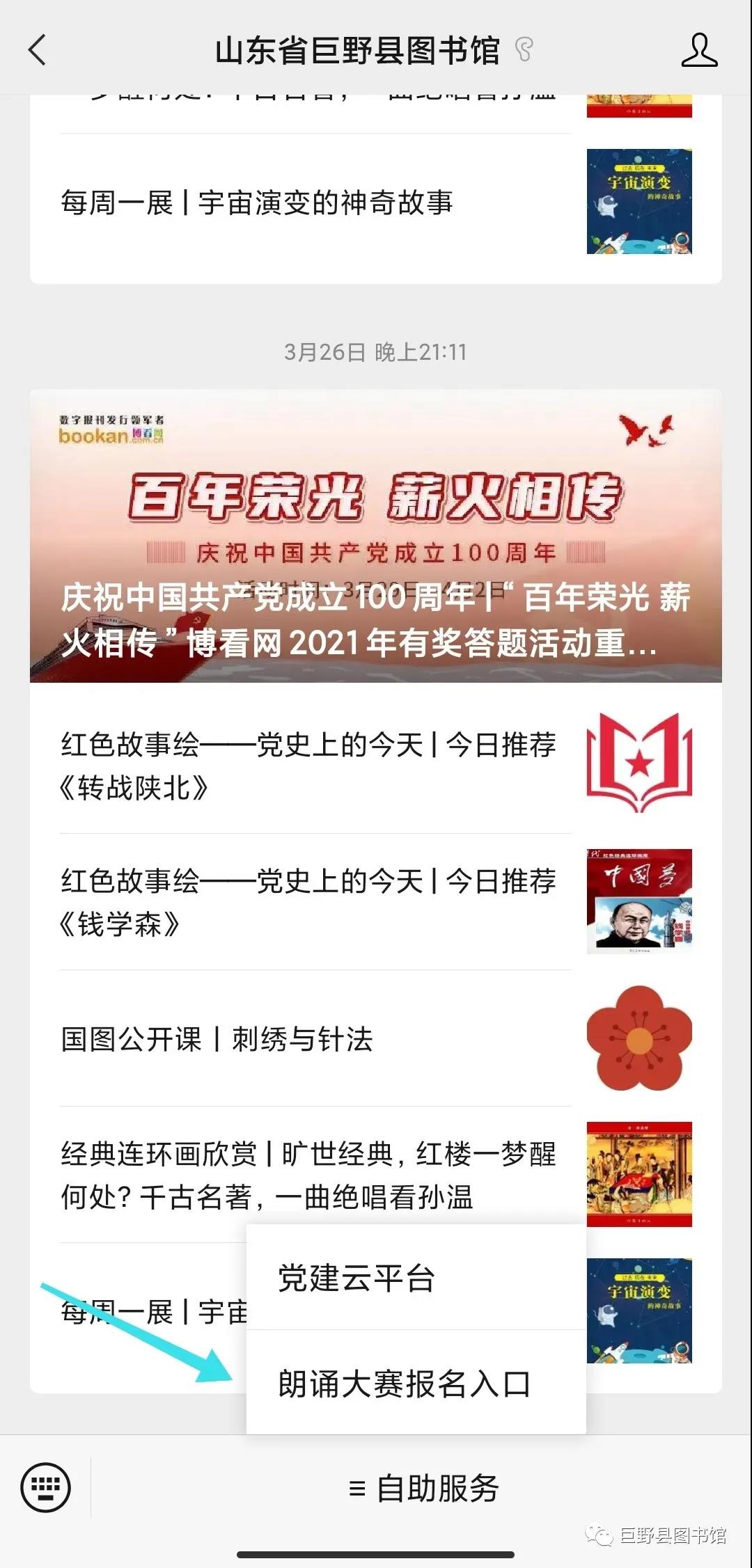The height and width of the screenshot is (1568, 752).
Task: Tap the 自助服务 bottom menu button
Action: pos(423,1489)
